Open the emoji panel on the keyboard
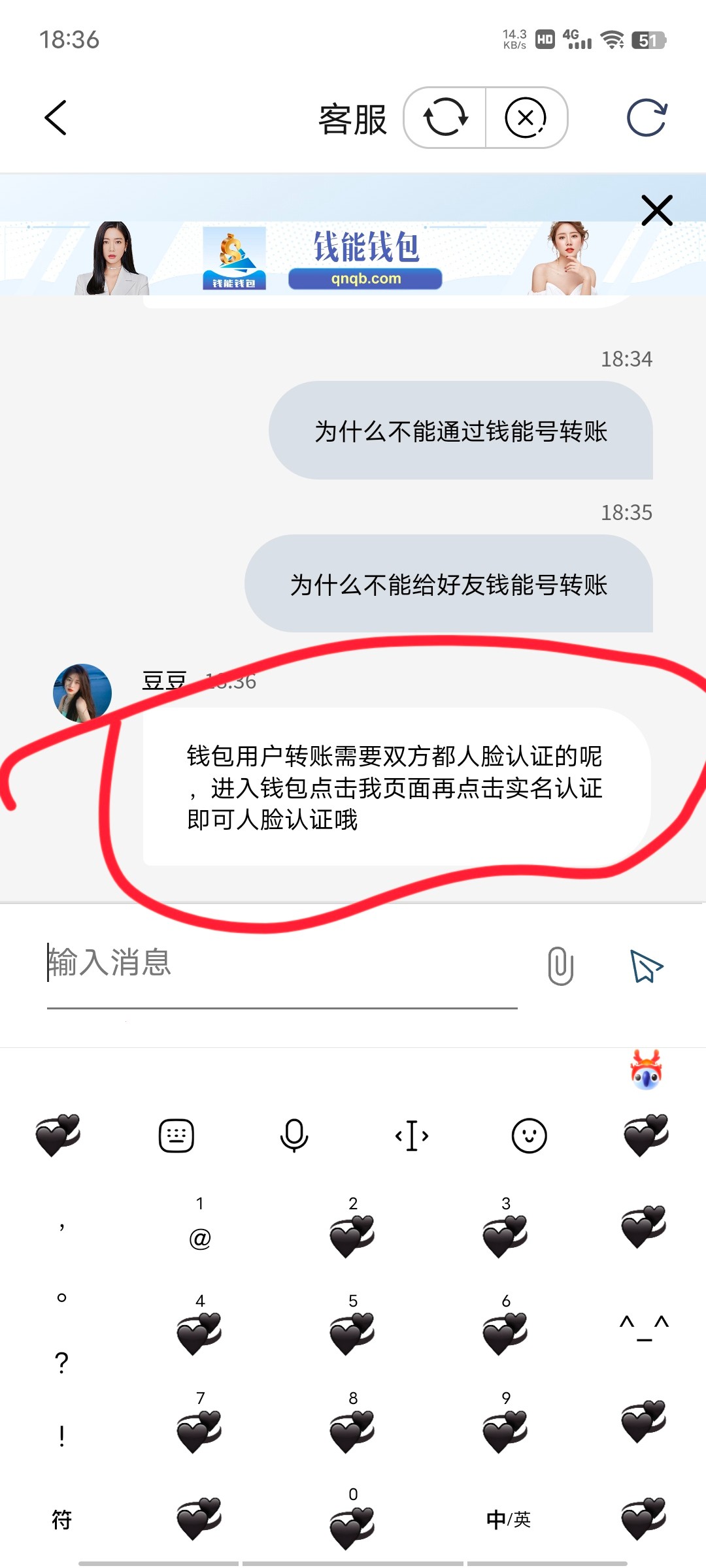This screenshot has height=1568, width=706. tap(529, 1135)
